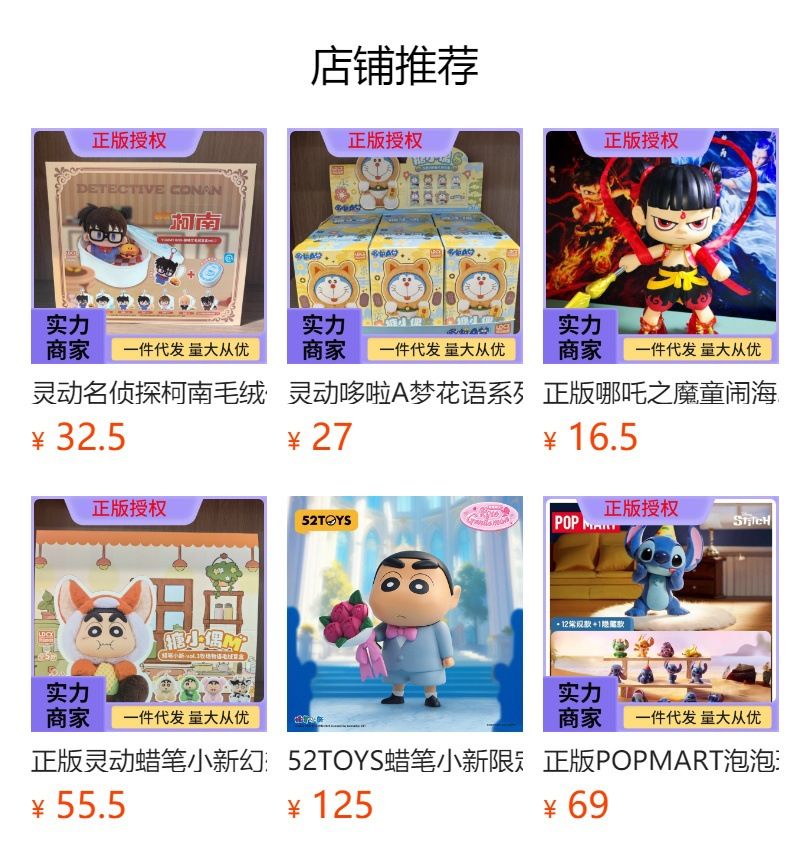Open the 正版哪吒之魔童闹海 product card

(661, 292)
